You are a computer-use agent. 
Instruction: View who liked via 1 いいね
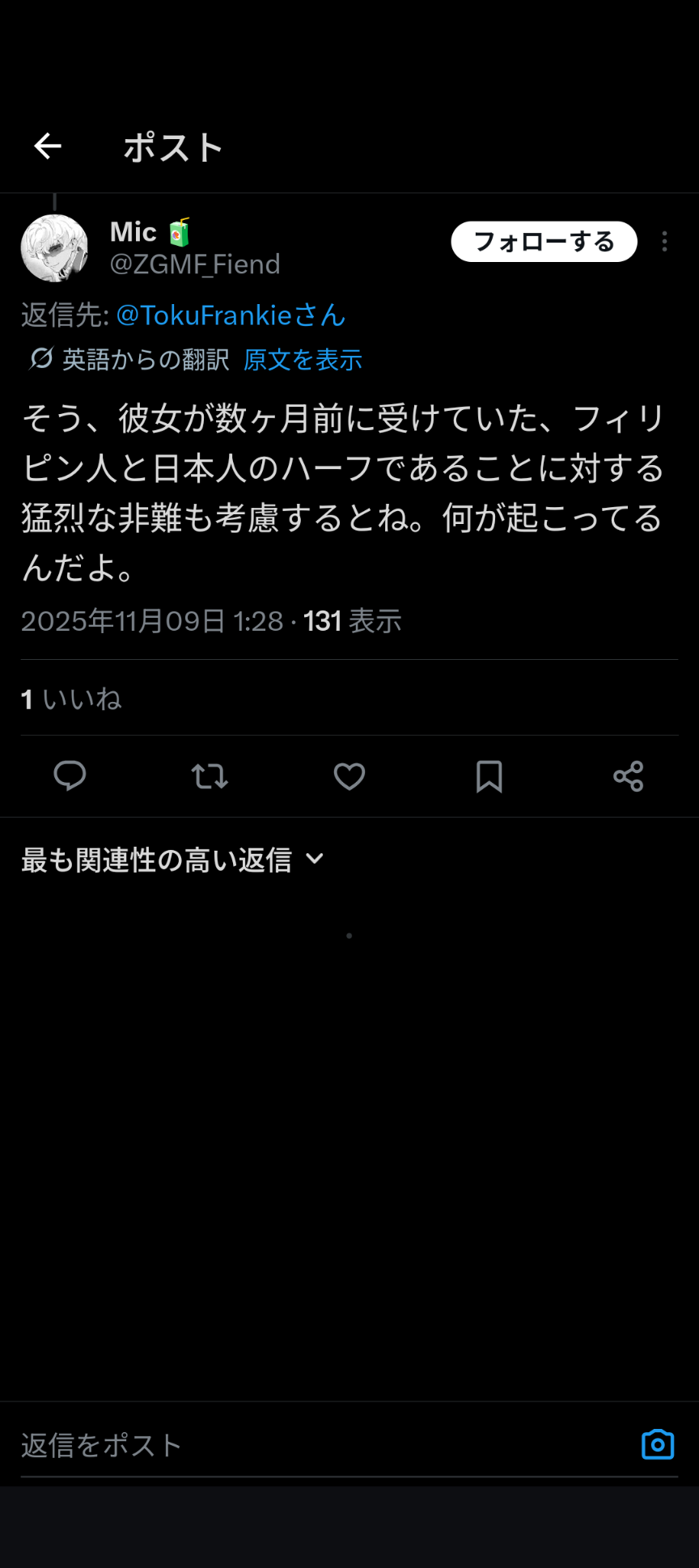point(71,699)
